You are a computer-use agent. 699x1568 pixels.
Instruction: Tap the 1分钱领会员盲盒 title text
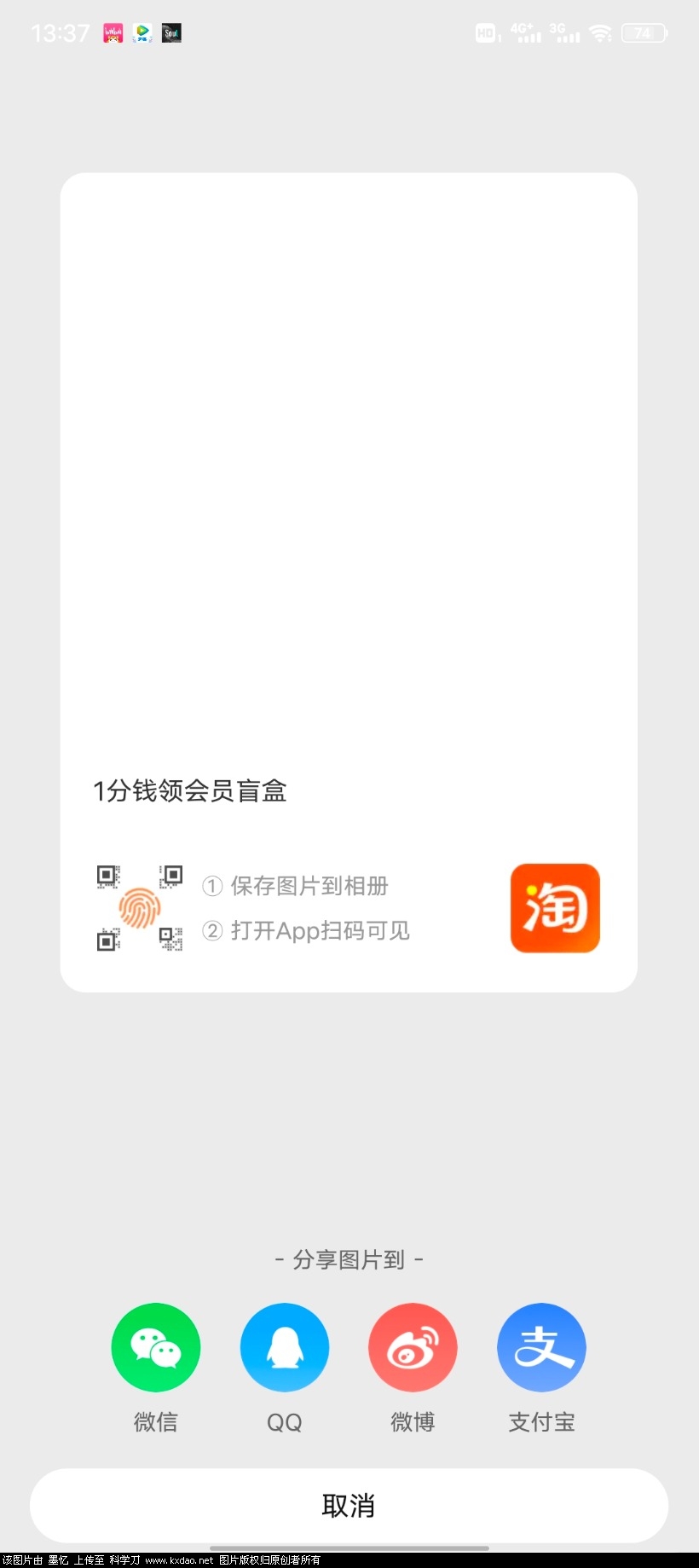190,791
